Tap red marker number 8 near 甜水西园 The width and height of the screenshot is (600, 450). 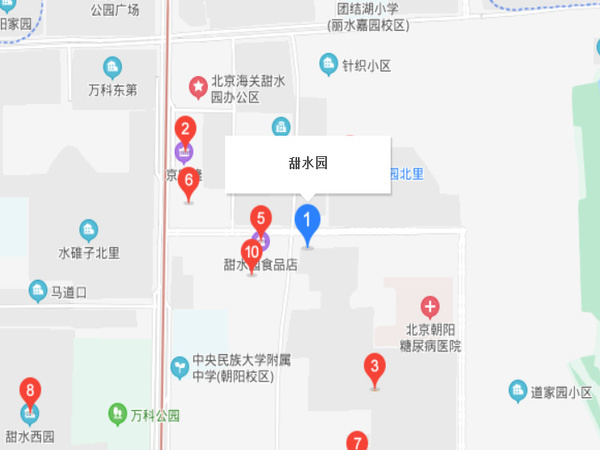tap(30, 390)
